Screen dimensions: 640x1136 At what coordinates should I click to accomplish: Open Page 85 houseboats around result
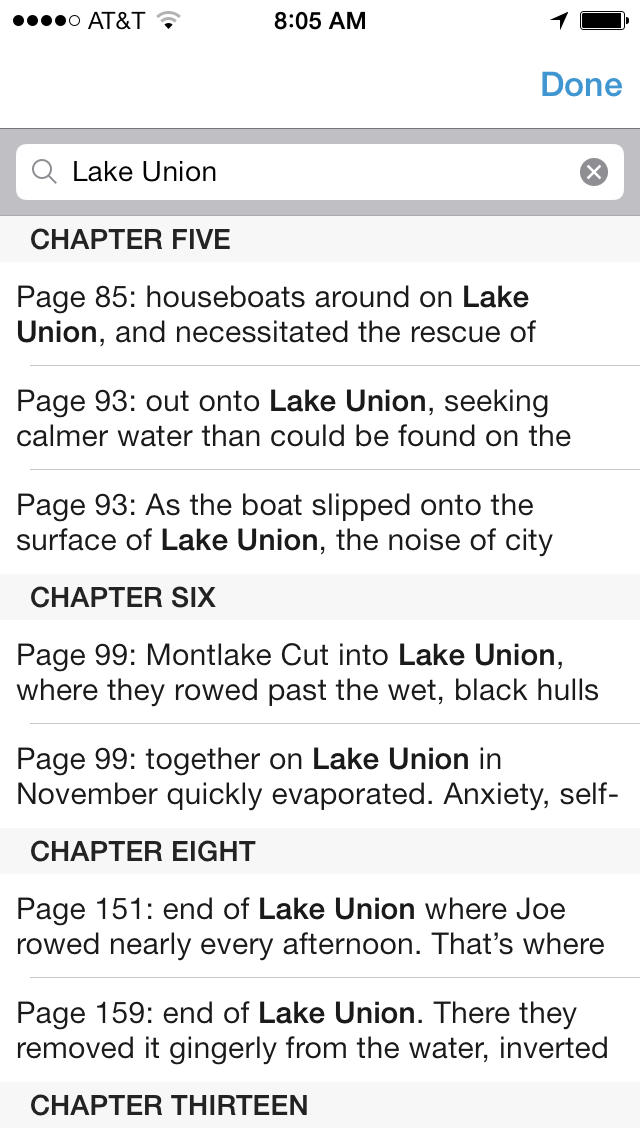click(320, 314)
